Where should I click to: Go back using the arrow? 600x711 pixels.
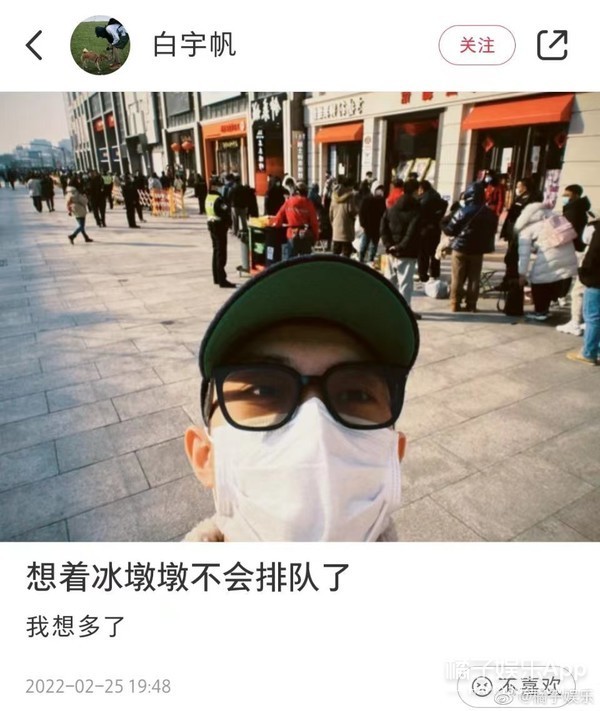pyautogui.click(x=35, y=45)
